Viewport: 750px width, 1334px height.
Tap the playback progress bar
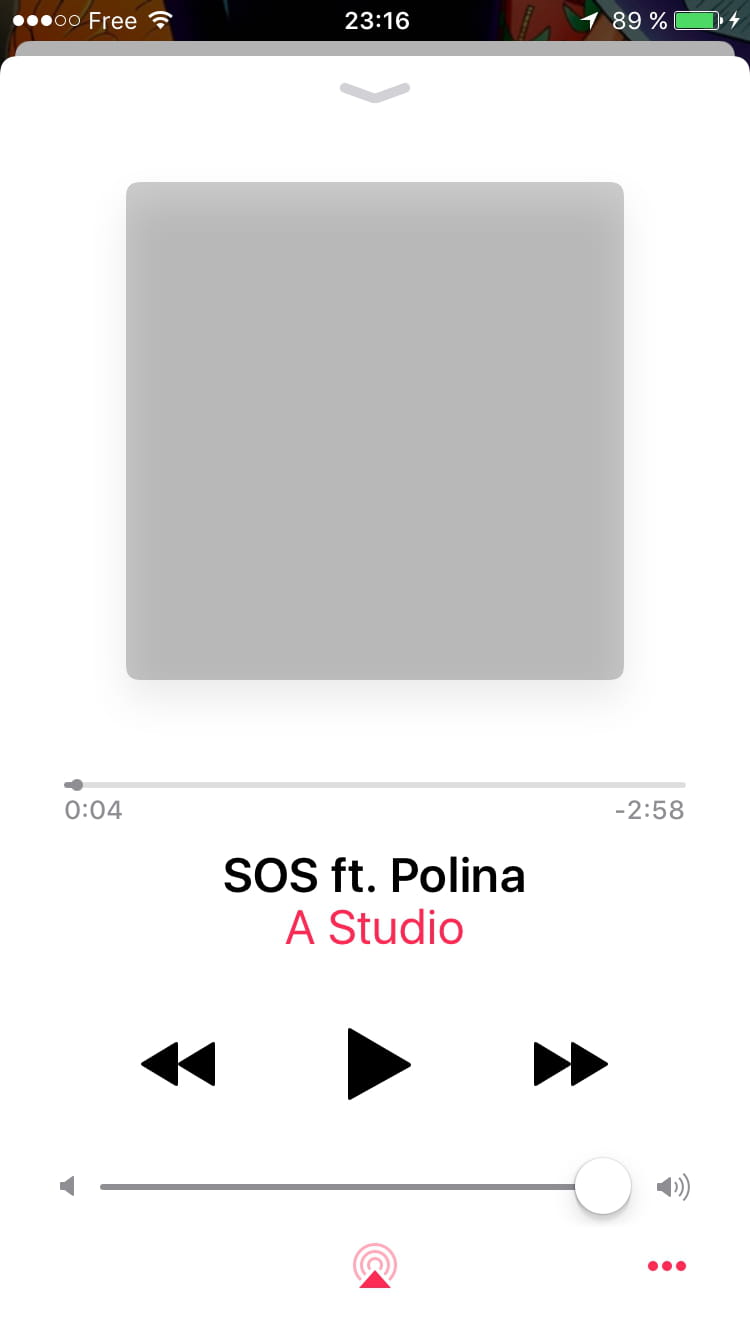(x=375, y=785)
